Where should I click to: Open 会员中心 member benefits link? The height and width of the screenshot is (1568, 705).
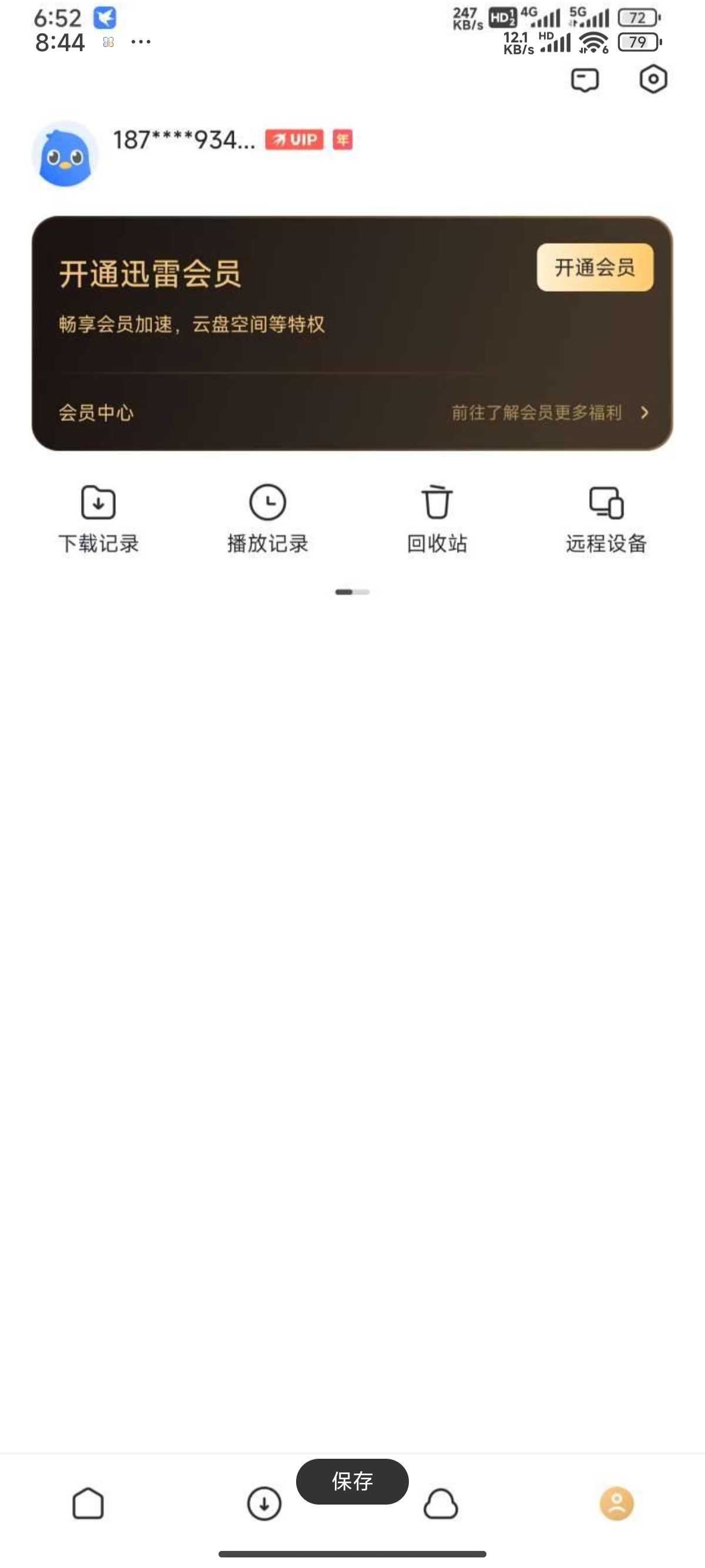coord(353,413)
